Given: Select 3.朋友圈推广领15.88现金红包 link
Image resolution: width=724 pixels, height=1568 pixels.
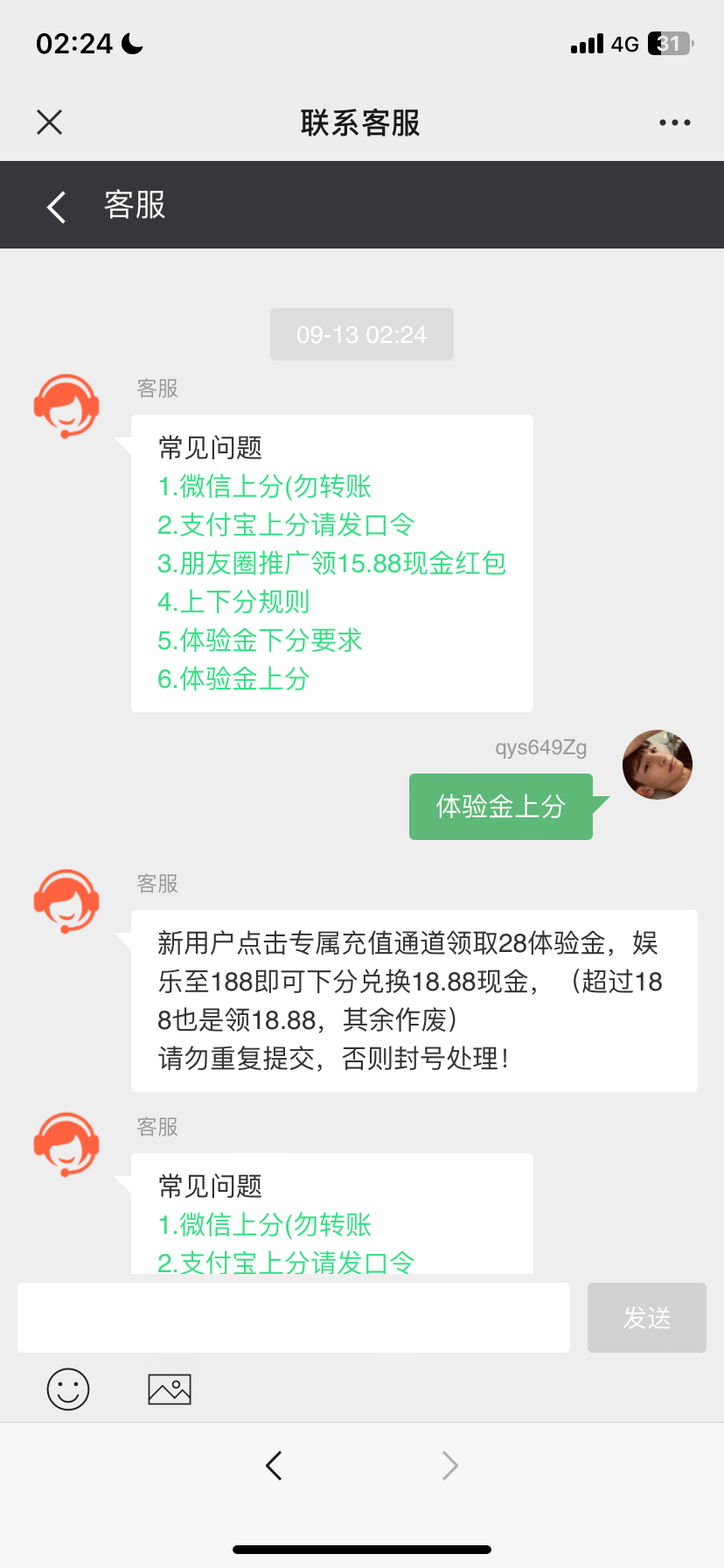Looking at the screenshot, I should 331,563.
